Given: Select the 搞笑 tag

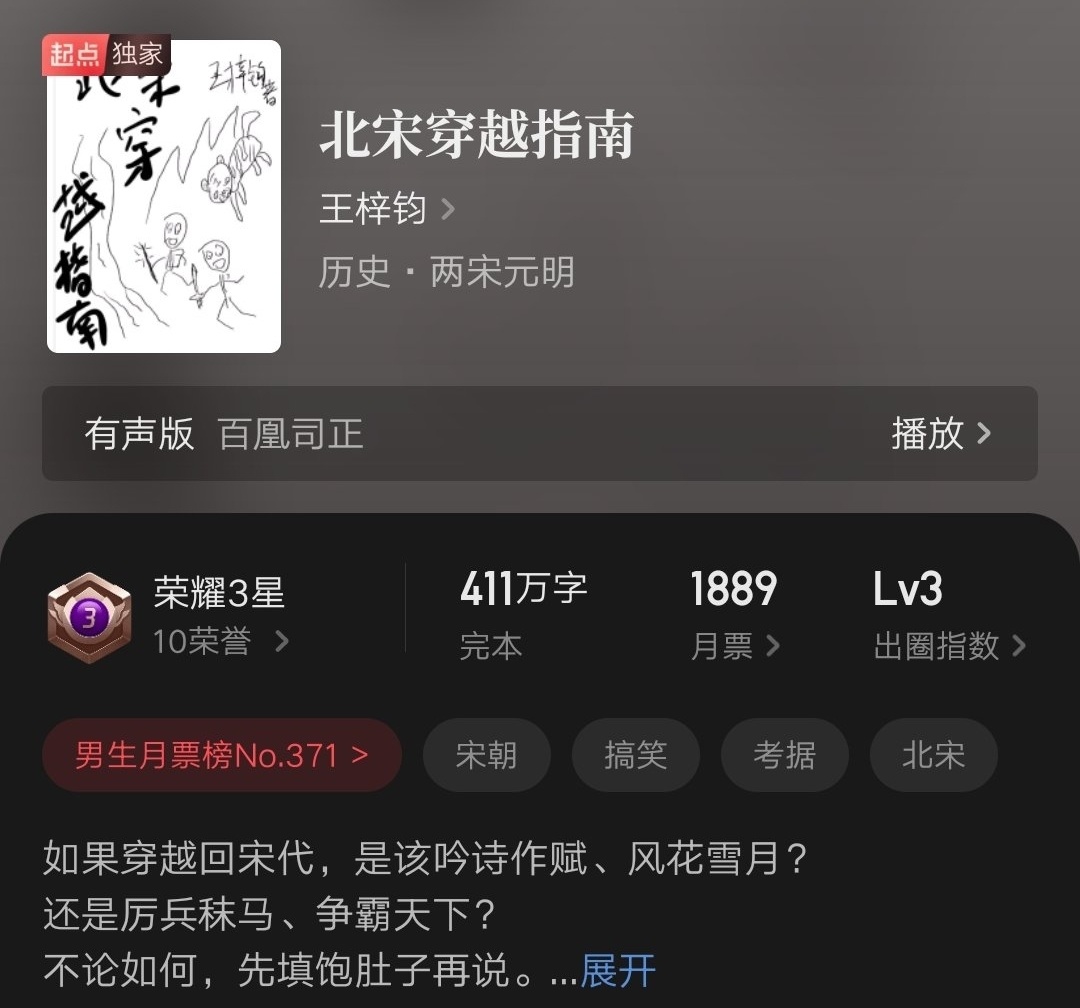Looking at the screenshot, I should 635,755.
